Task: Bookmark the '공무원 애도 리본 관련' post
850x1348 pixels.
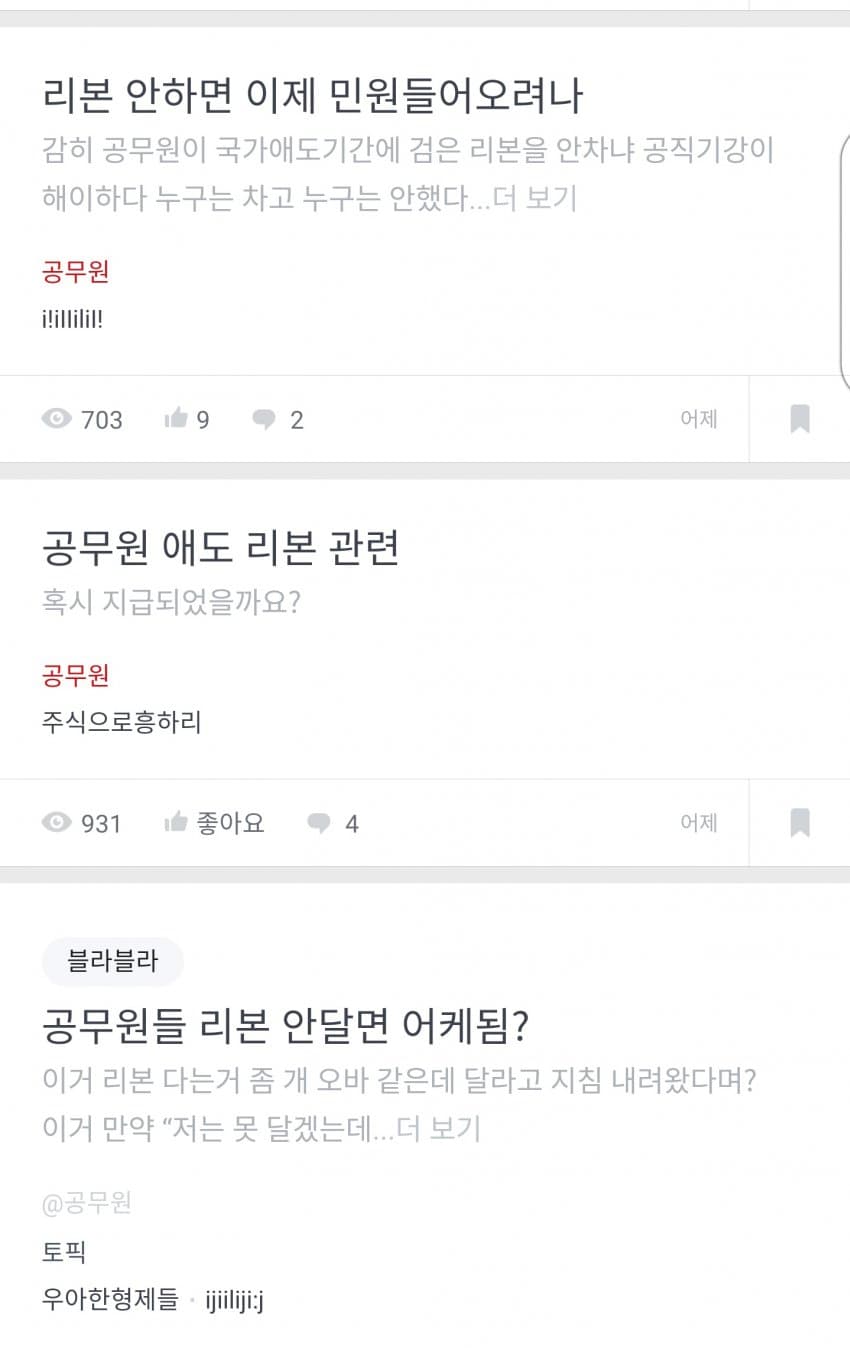Action: point(799,823)
